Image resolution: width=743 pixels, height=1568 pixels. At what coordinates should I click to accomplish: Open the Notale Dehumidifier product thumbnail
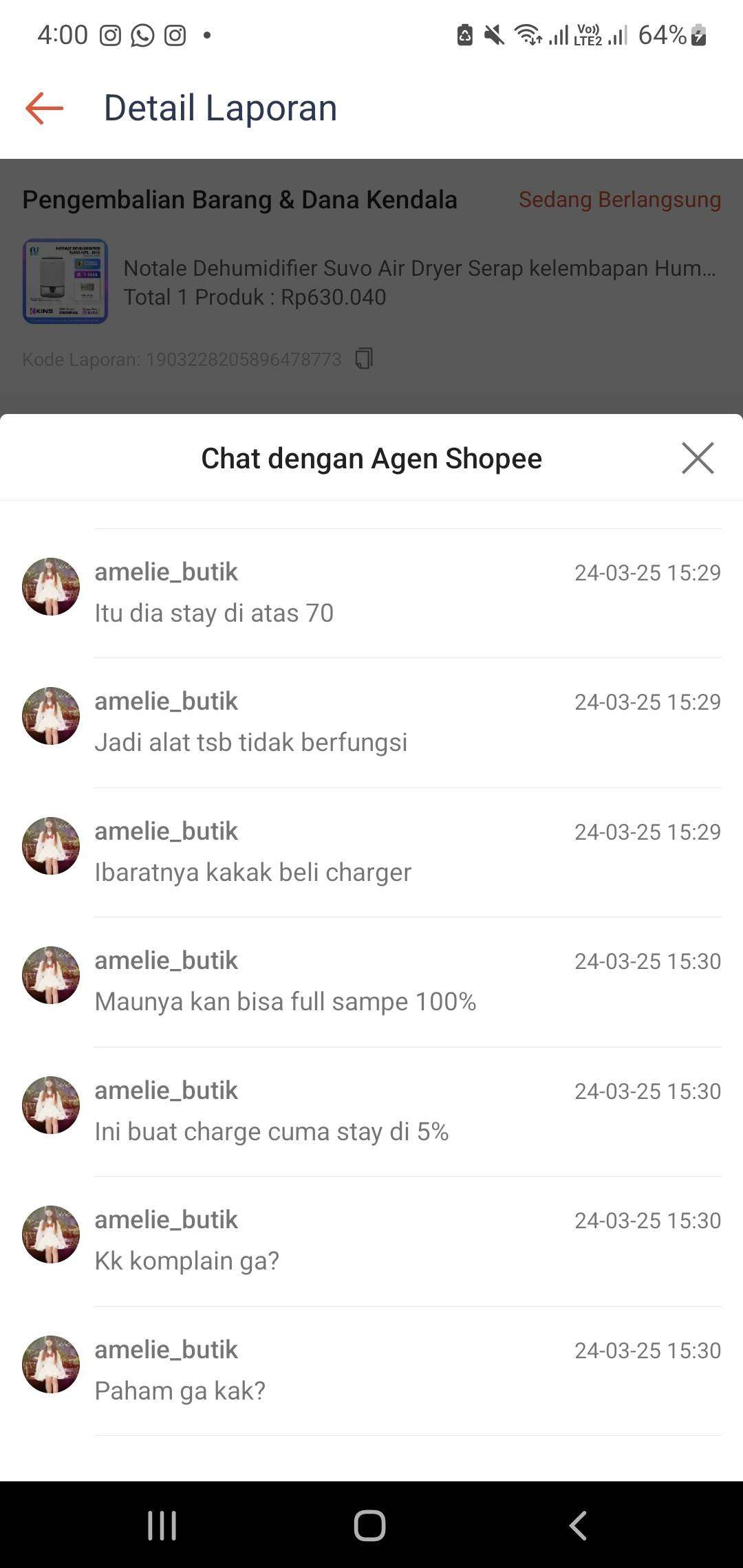65,281
